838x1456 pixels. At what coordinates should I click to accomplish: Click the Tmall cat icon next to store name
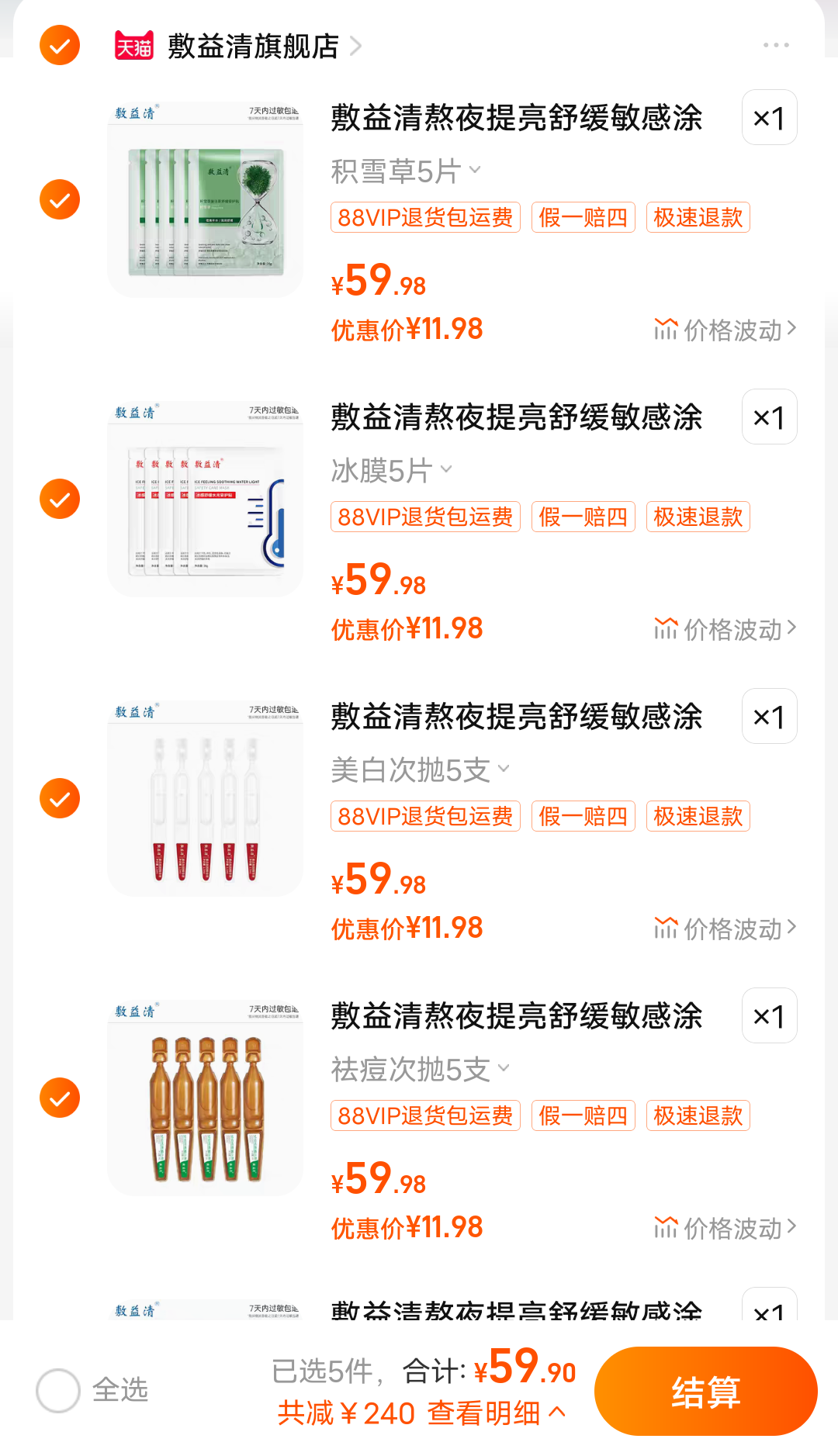[133, 46]
